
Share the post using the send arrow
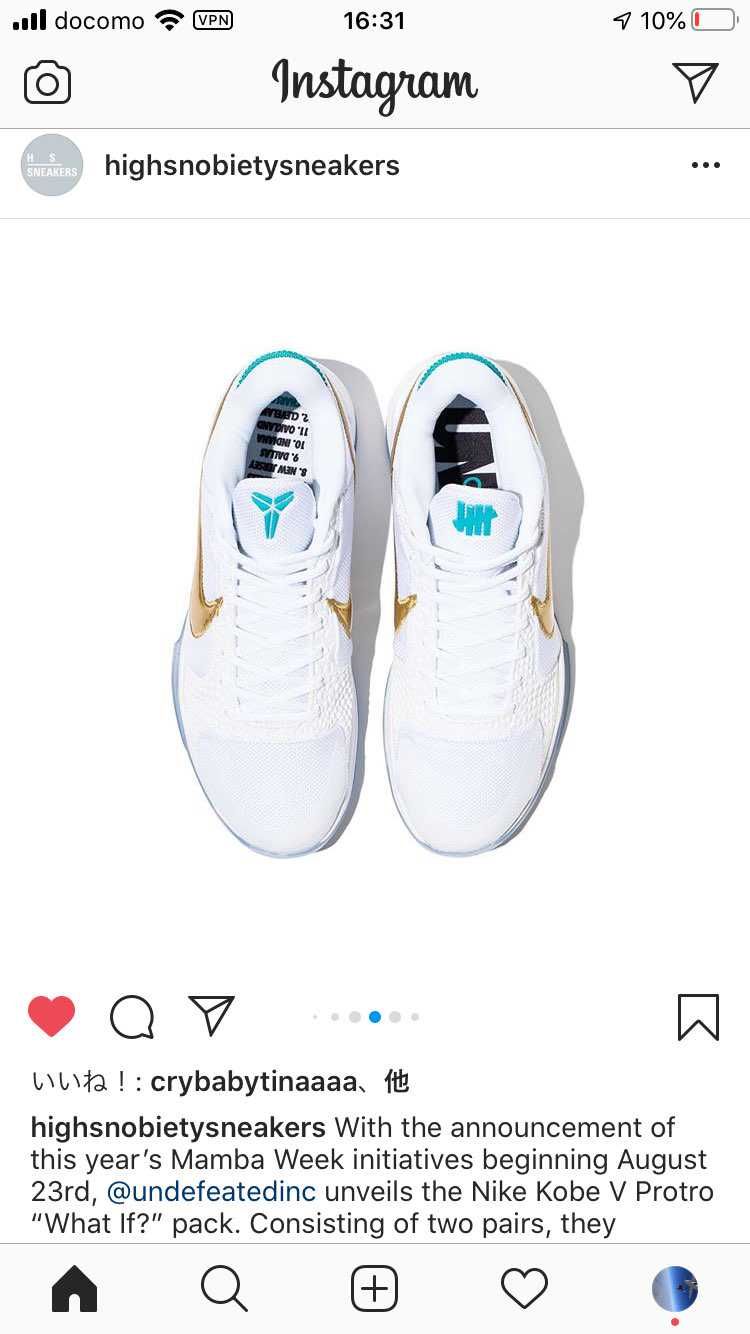click(211, 1016)
